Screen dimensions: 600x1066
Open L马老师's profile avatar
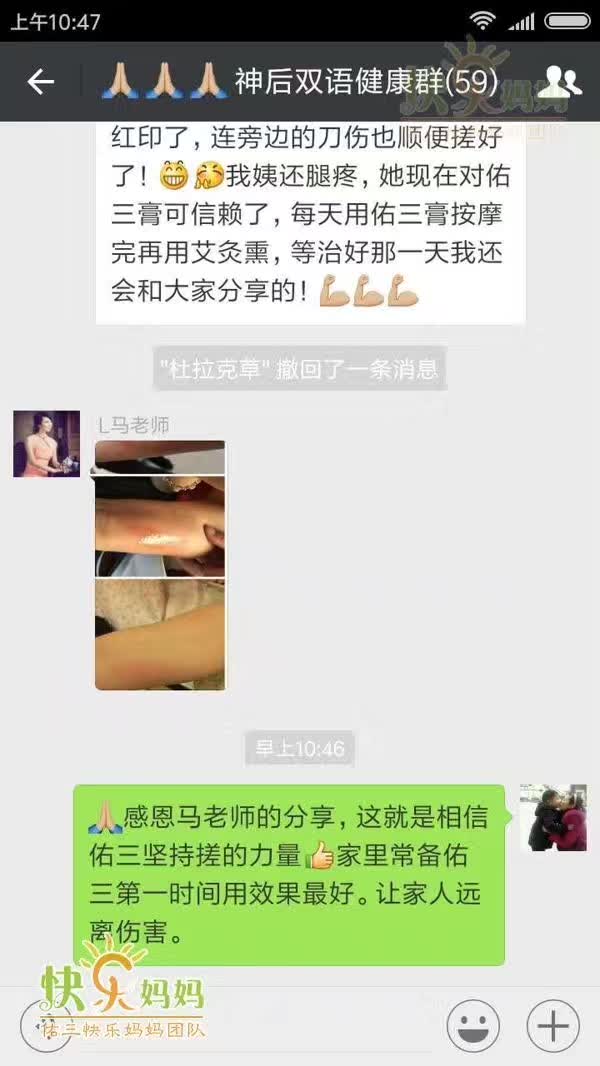(x=46, y=444)
